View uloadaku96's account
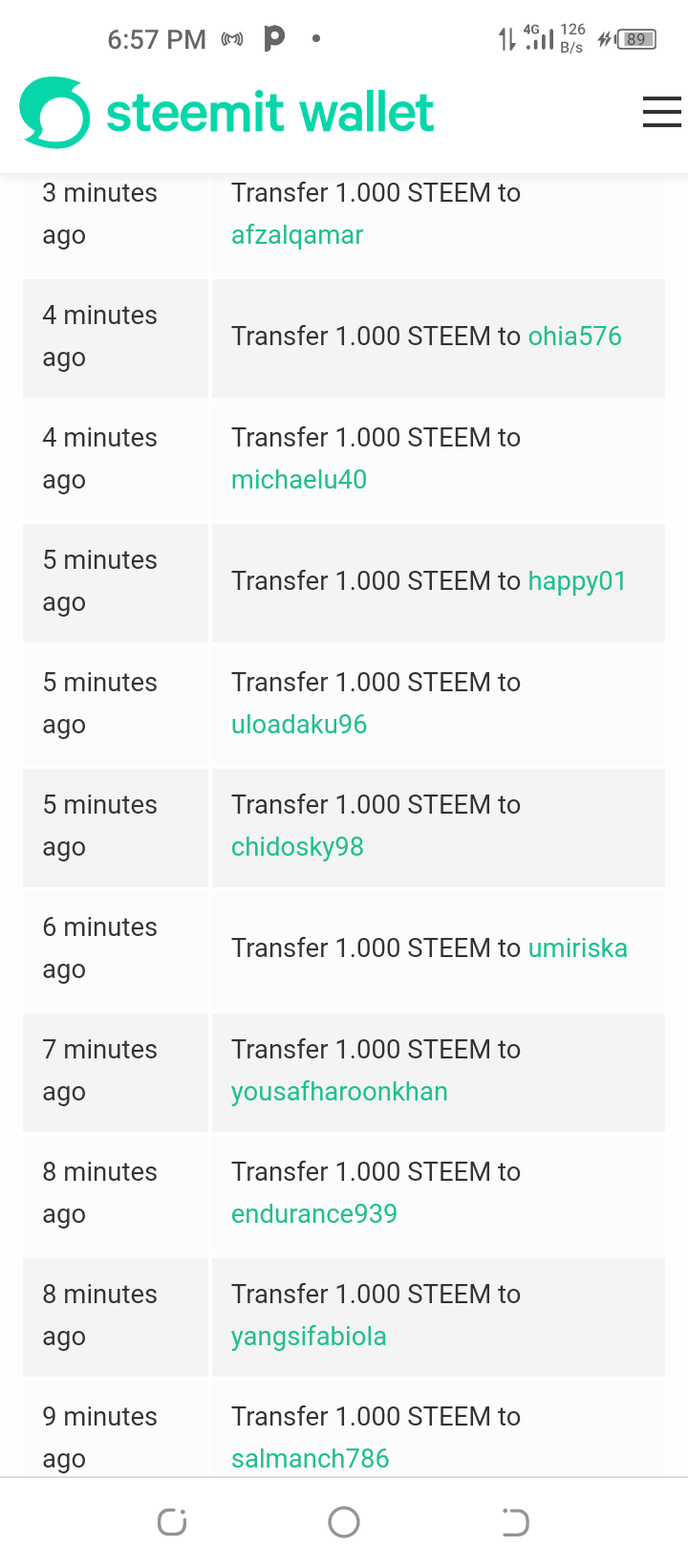Viewport: 688px width, 1568px height. 299,725
